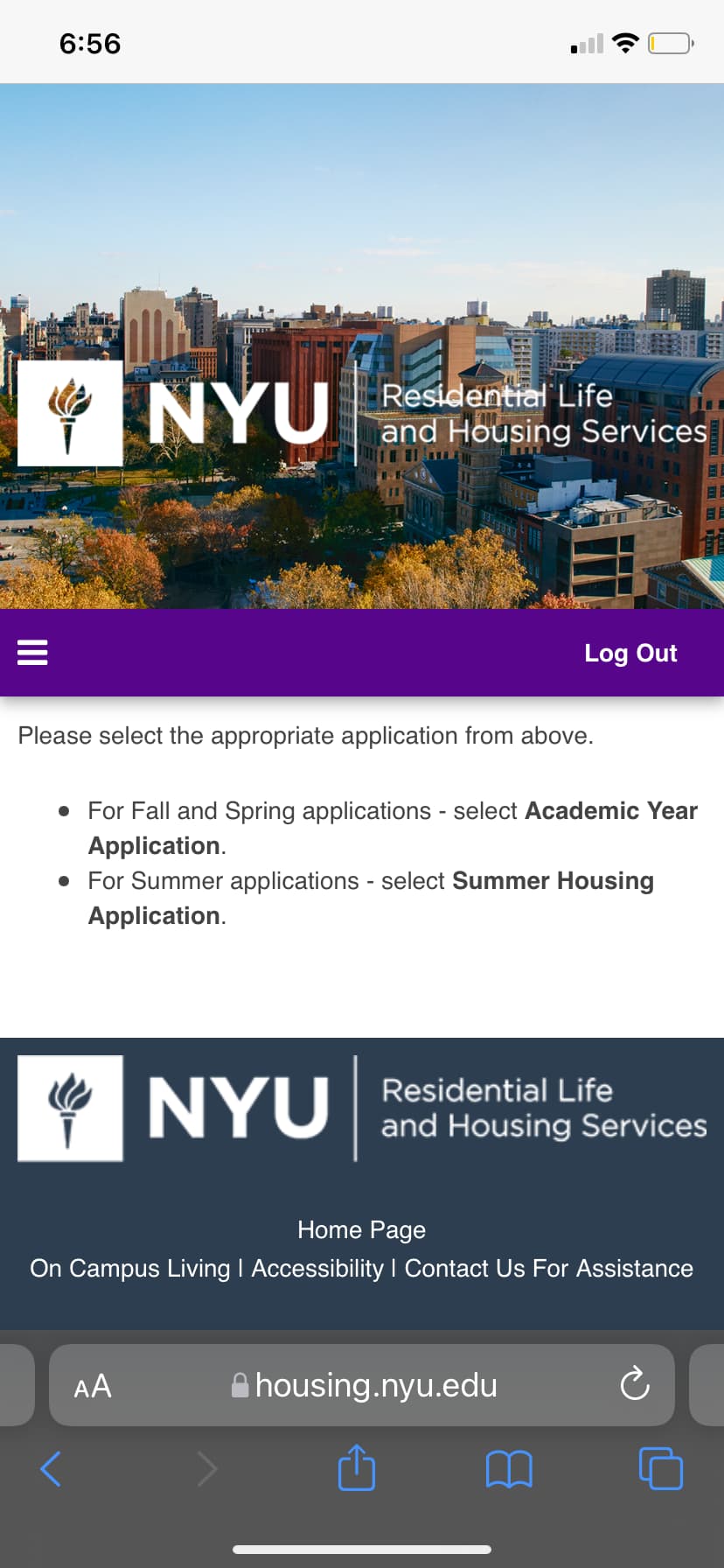Show open Safari tabs

(x=661, y=1468)
